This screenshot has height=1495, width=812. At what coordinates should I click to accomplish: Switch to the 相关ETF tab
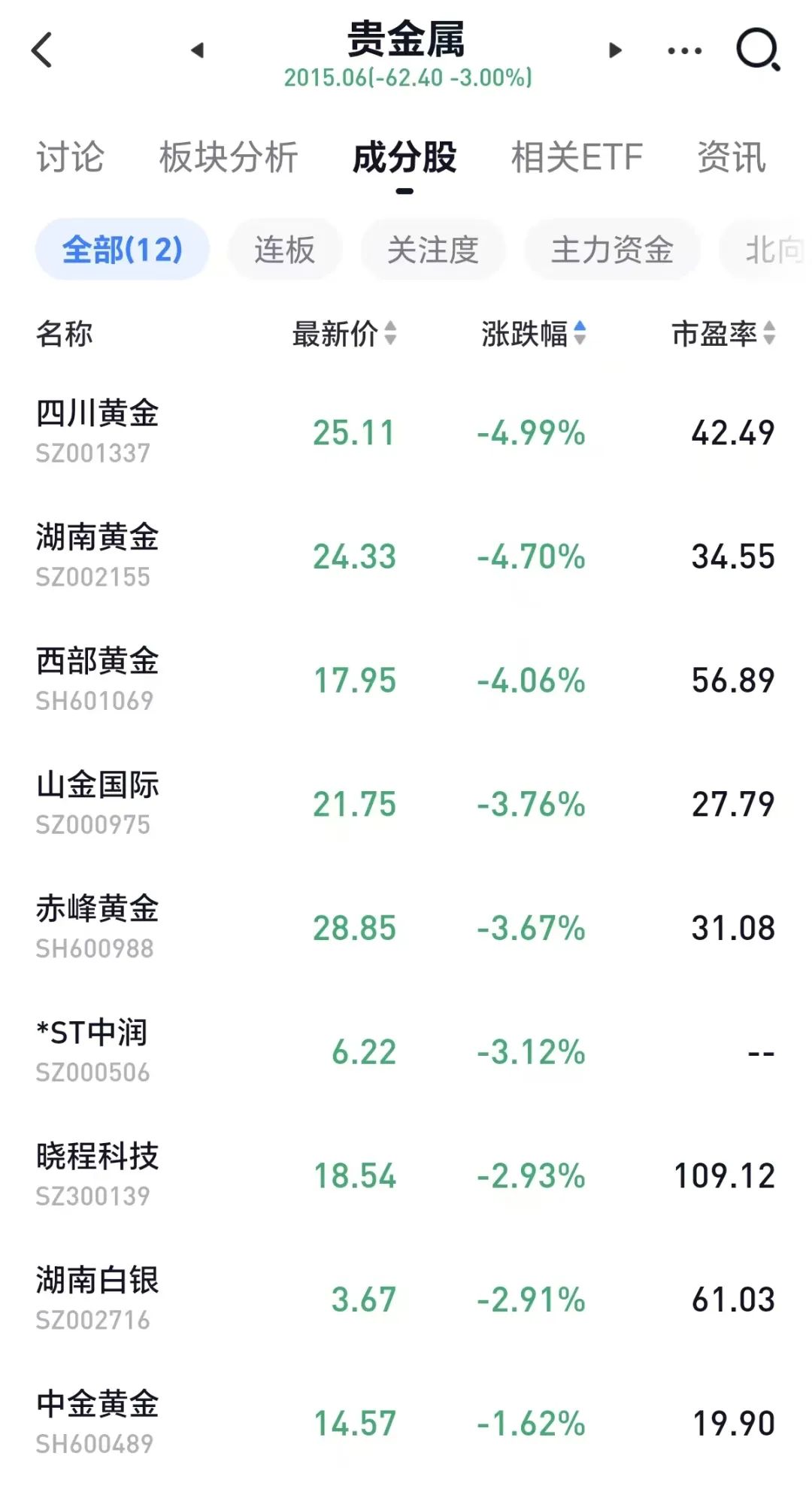click(x=577, y=158)
